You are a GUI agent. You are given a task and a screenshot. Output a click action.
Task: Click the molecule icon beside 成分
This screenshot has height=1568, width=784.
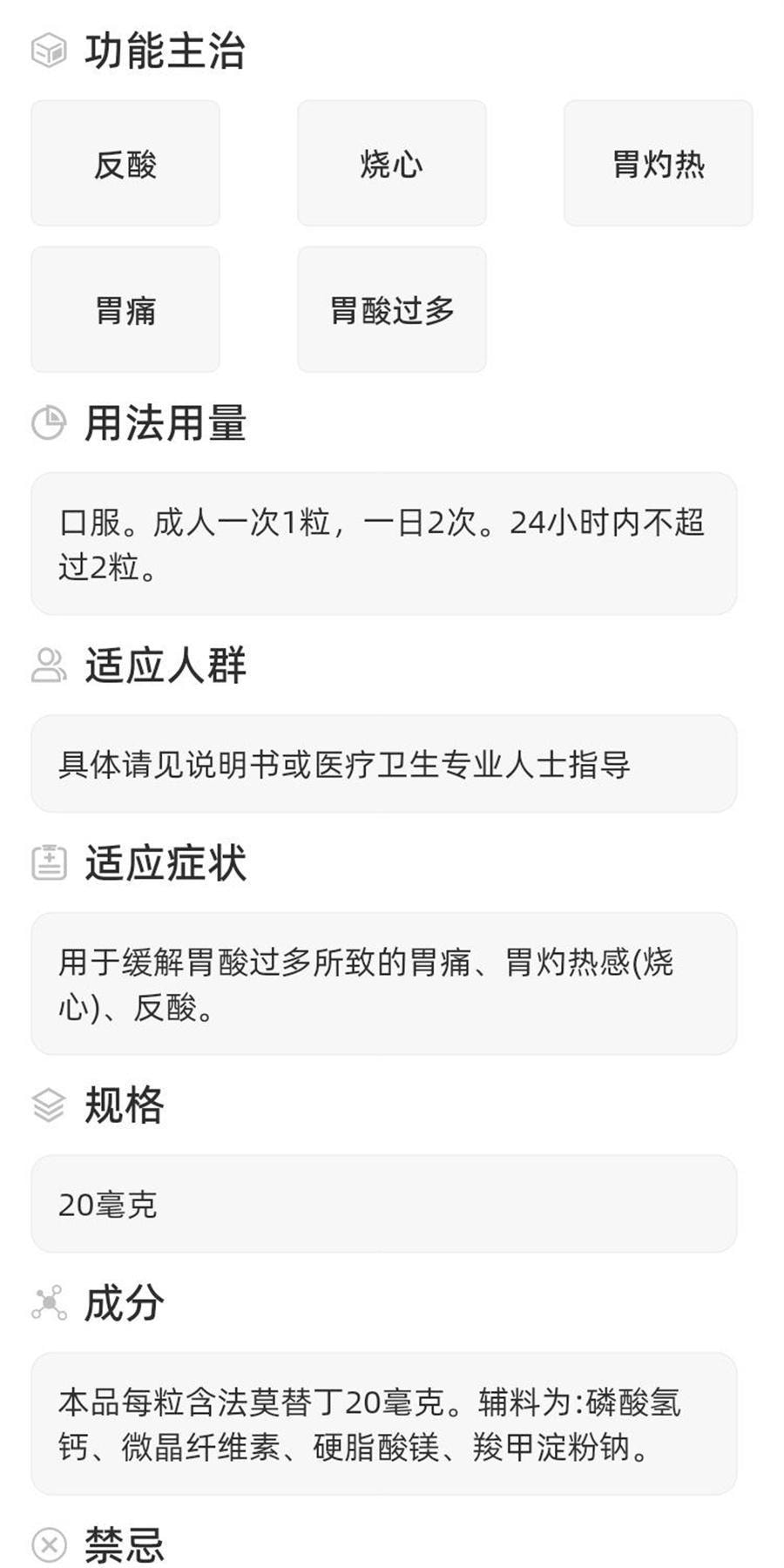(x=50, y=1303)
